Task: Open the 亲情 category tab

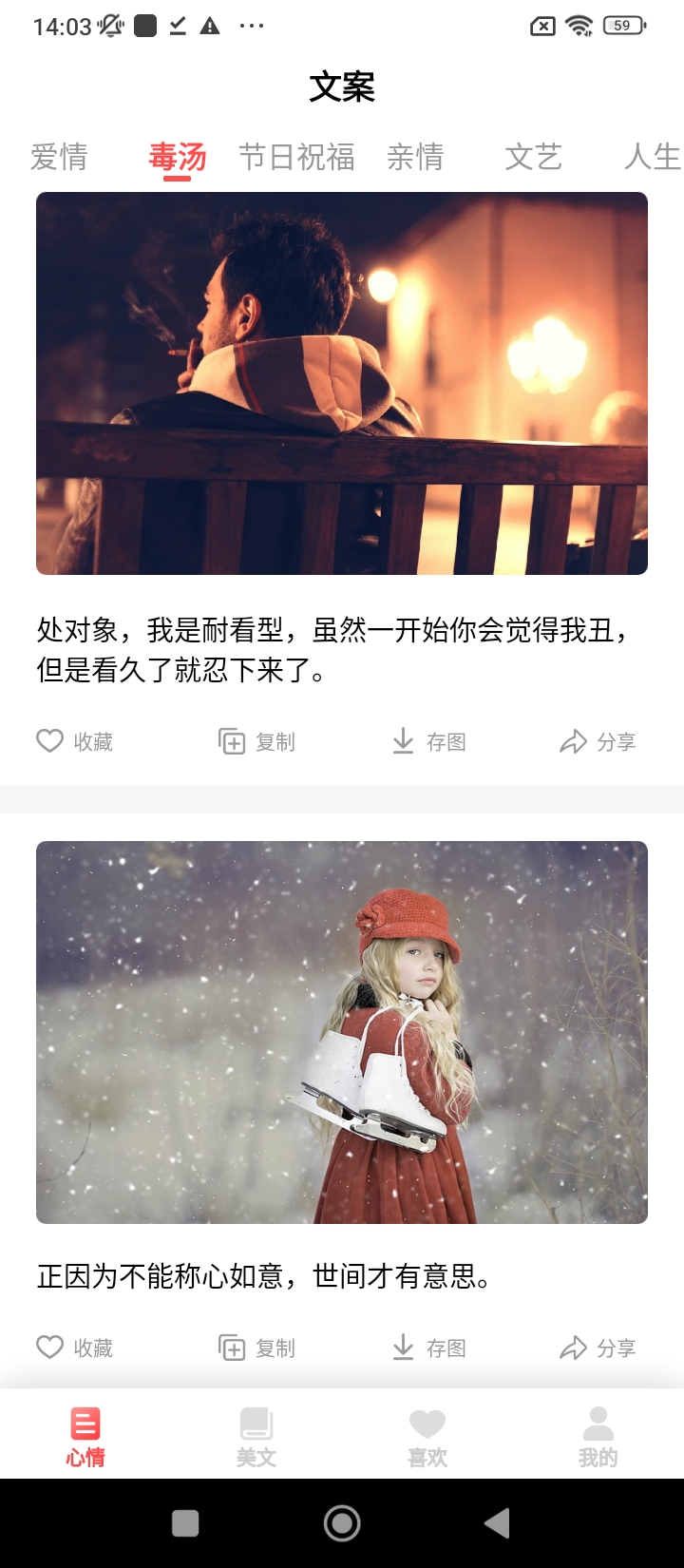Action: [x=415, y=157]
